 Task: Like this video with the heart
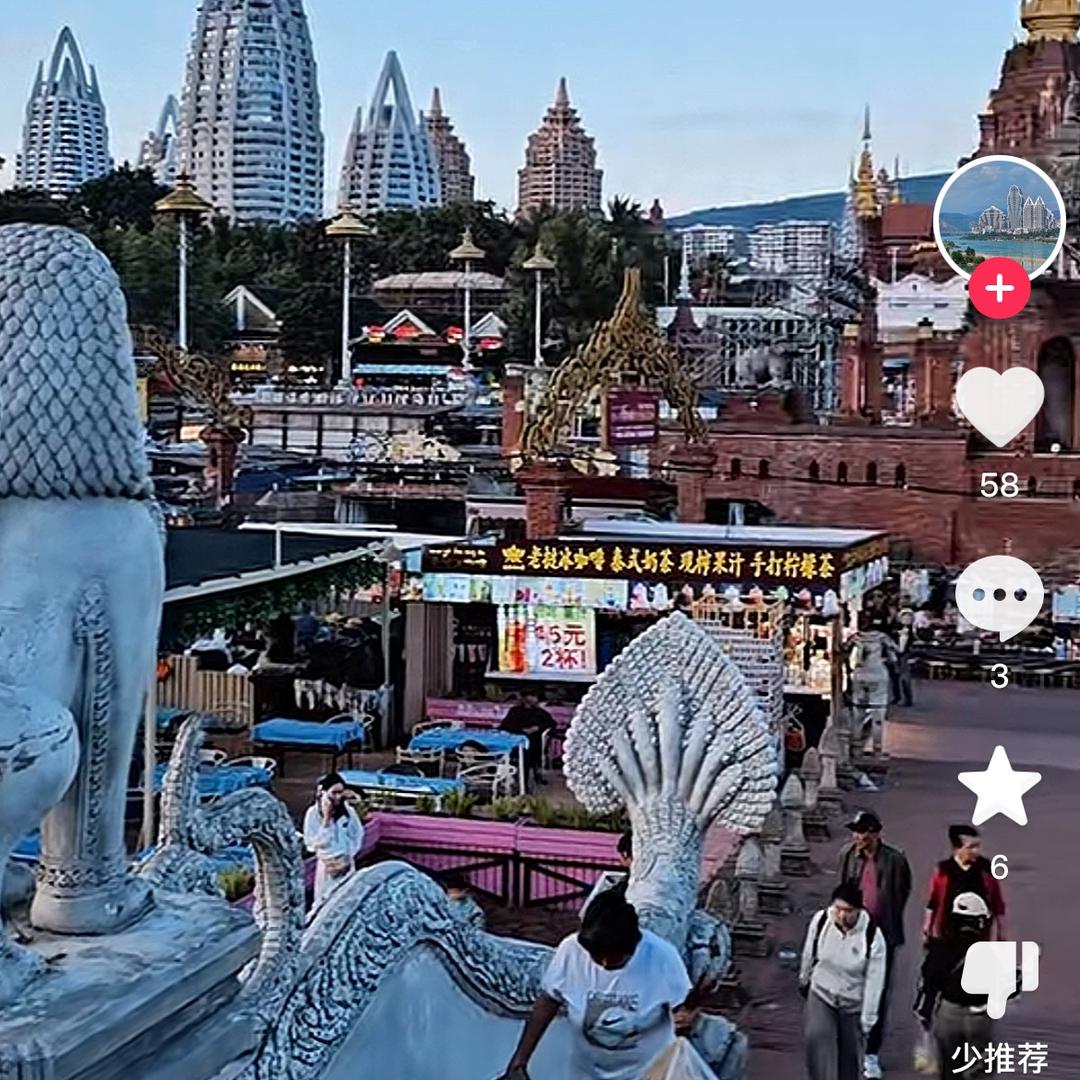(999, 405)
